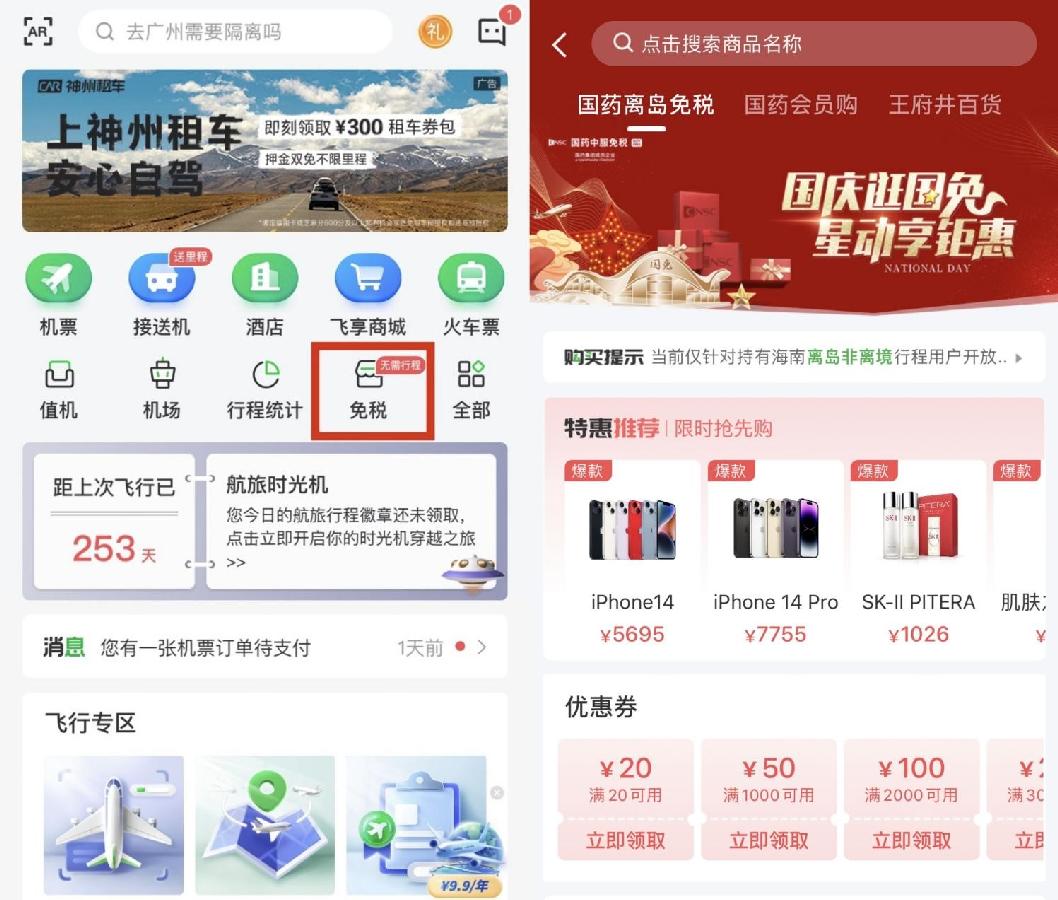Claim the ¥50 满1000可用 coupon
Screen dimensions: 1058x900
click(x=768, y=839)
